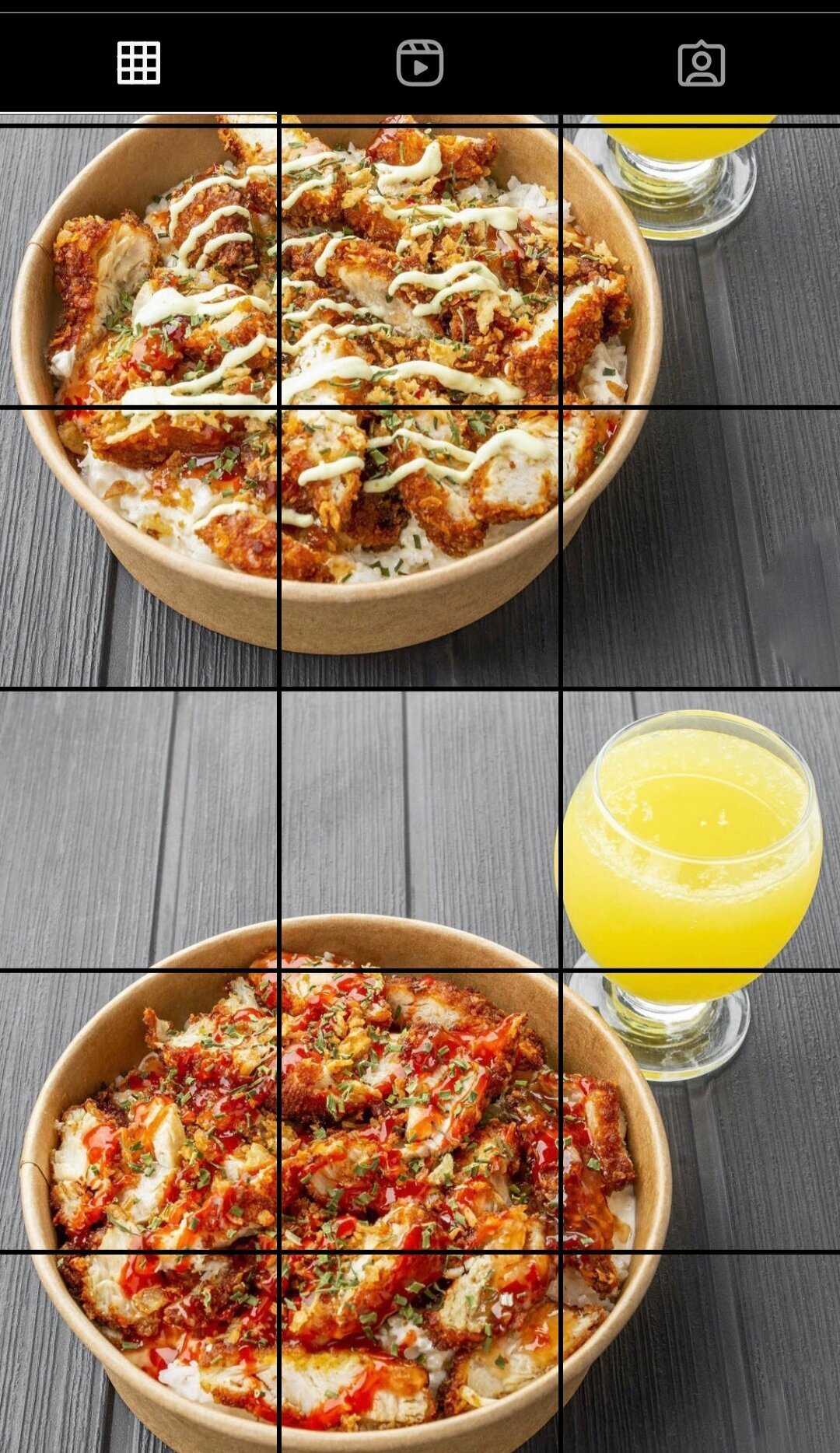Open the tile showing the full yellow juice glass

pyautogui.click(x=702, y=830)
